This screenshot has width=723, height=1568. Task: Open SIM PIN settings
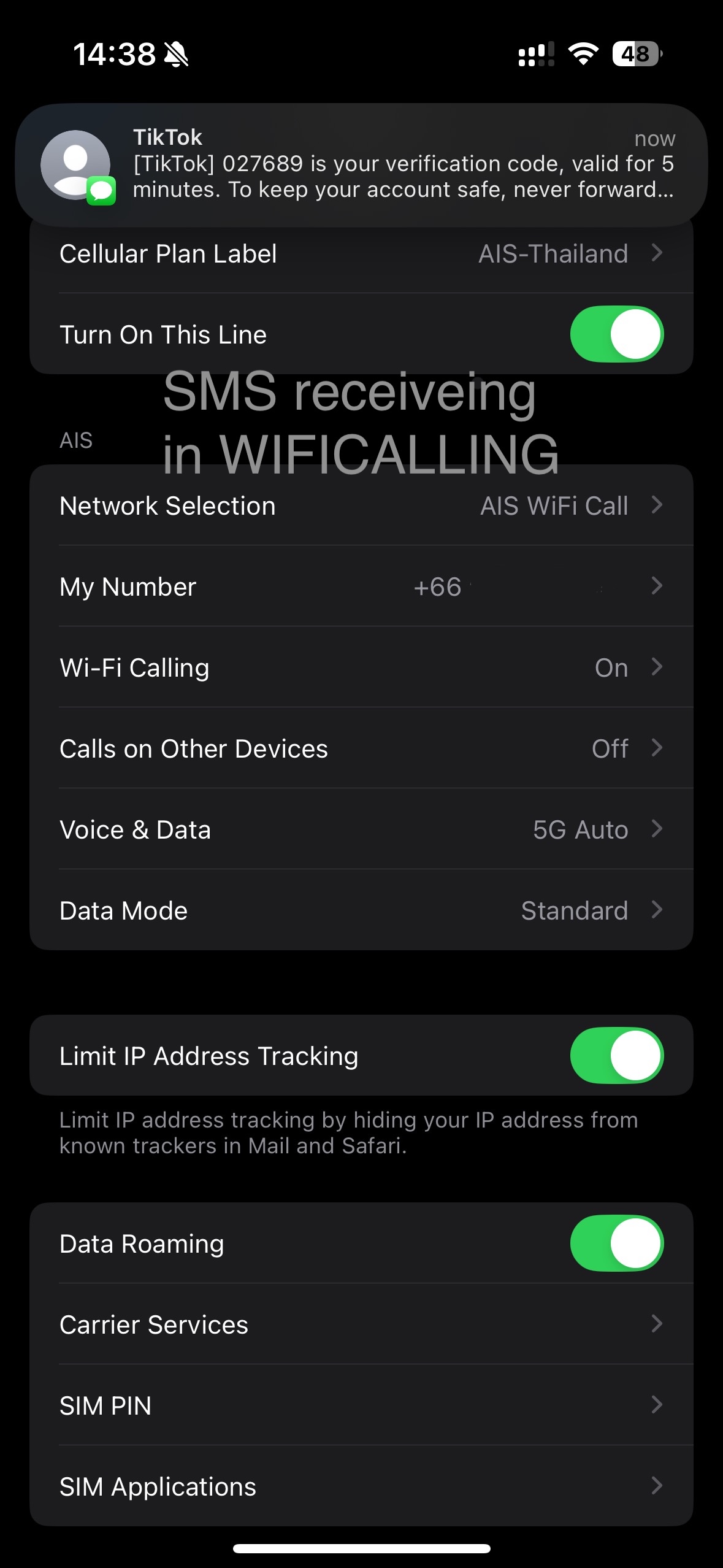coord(361,1405)
